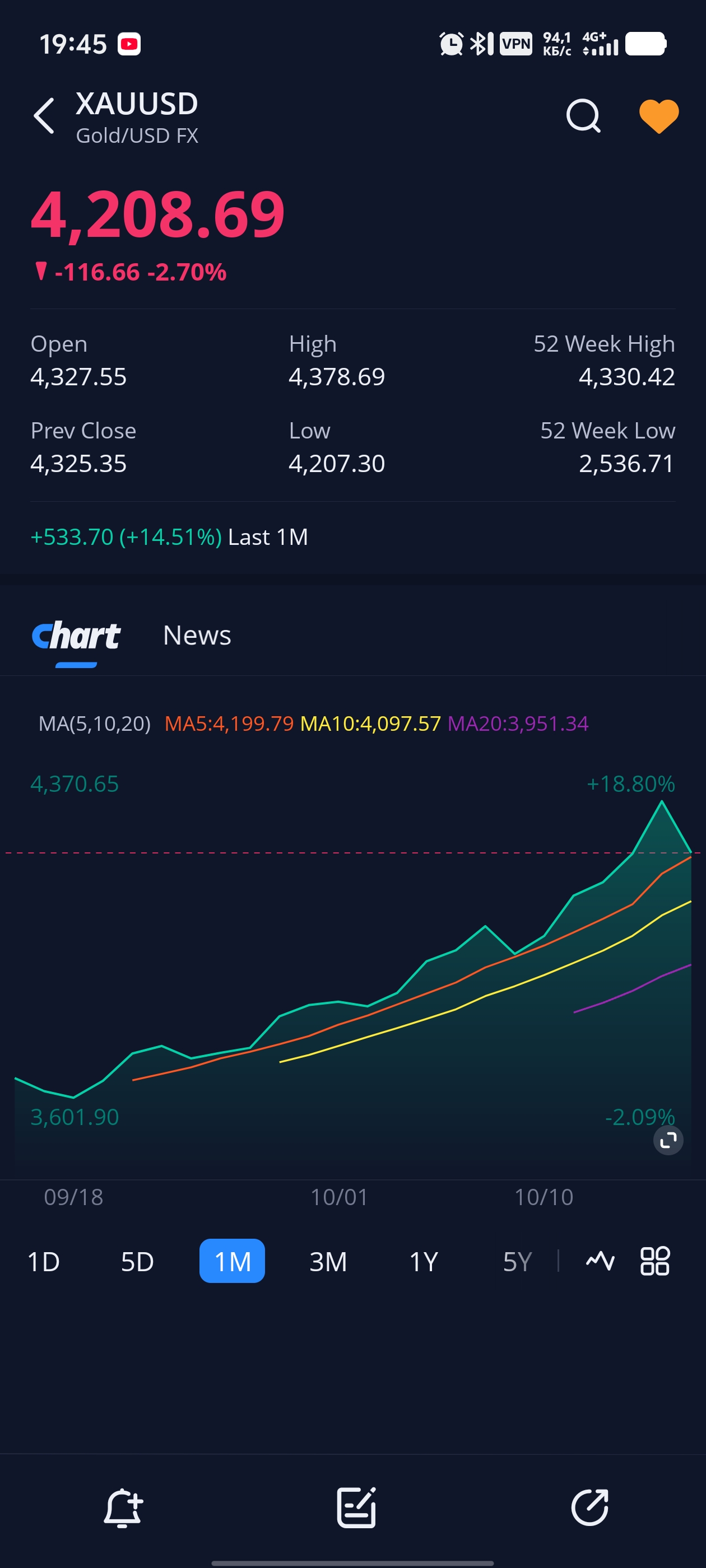Select the 1M time range
The width and height of the screenshot is (706, 1568).
coord(232,1261)
